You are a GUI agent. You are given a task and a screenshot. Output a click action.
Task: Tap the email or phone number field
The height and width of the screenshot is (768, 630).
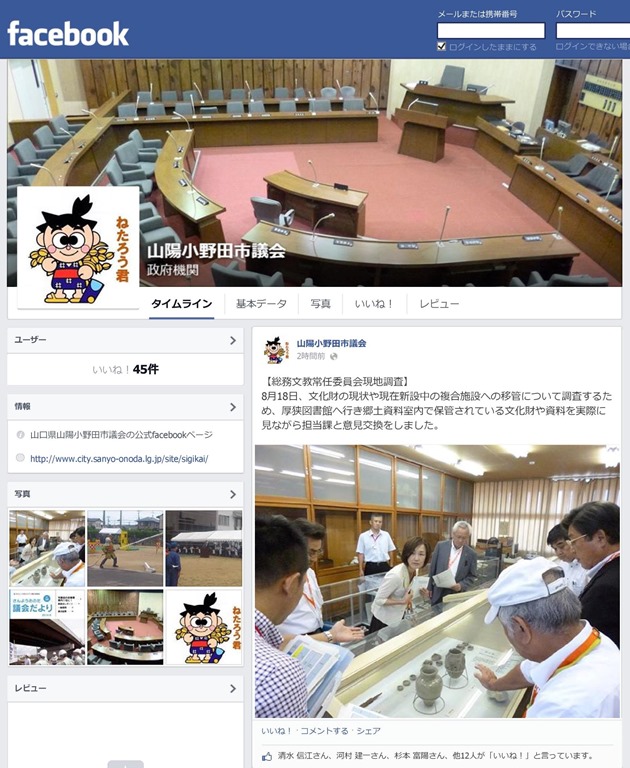[490, 31]
